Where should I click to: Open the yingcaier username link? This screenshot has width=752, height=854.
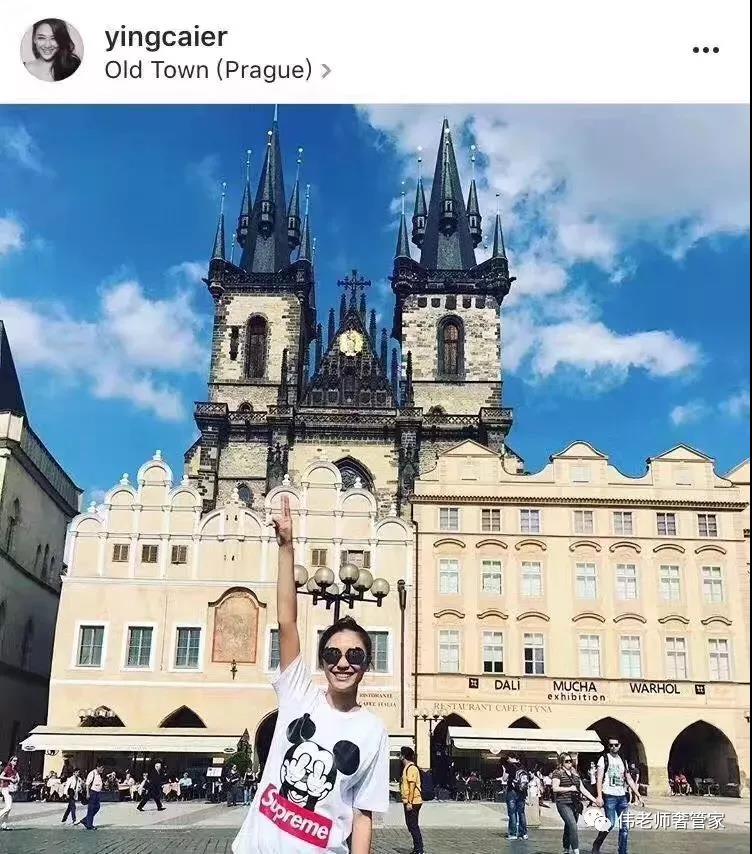point(165,37)
